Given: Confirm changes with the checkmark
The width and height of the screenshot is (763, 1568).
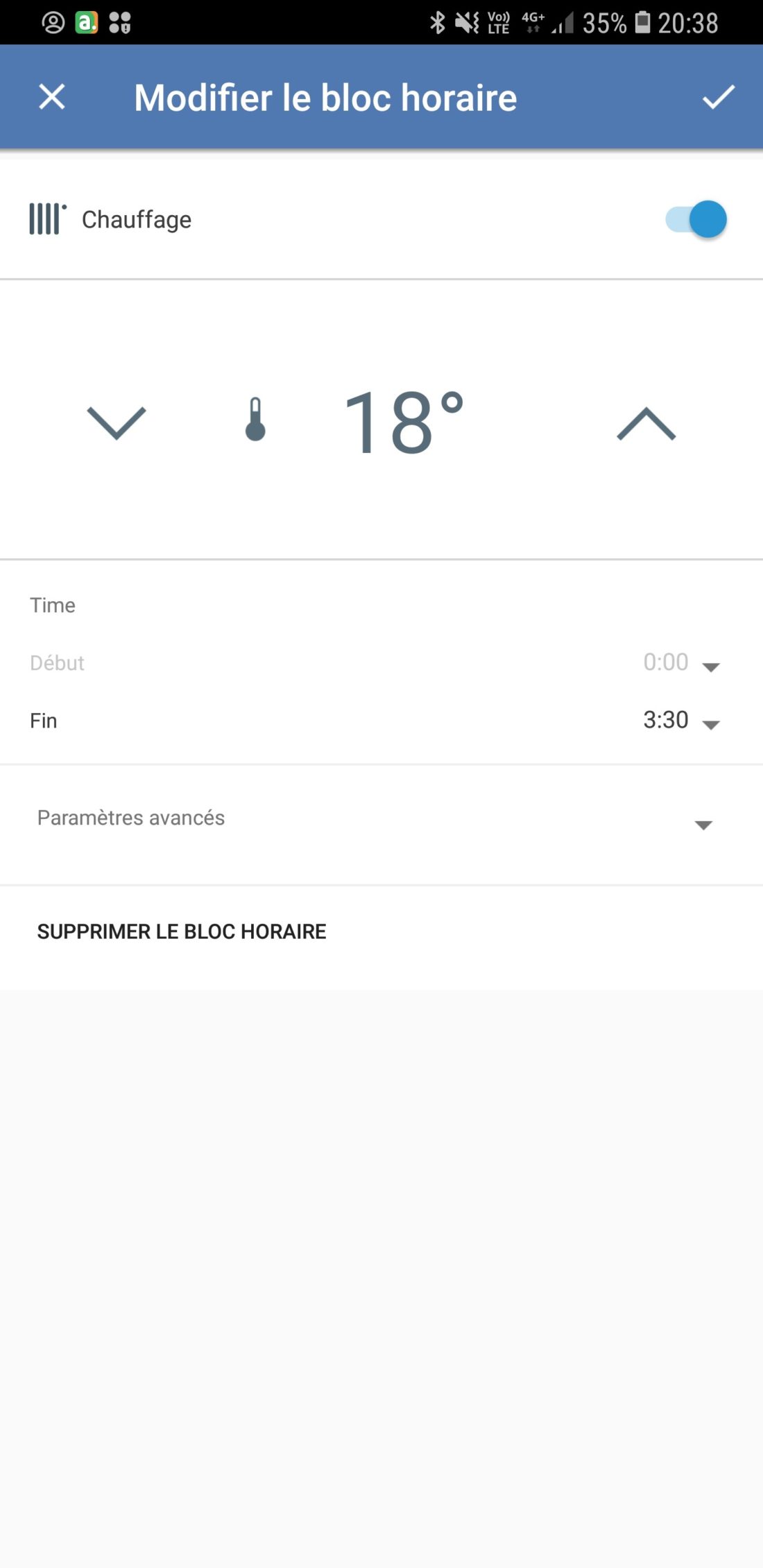Looking at the screenshot, I should [x=718, y=96].
